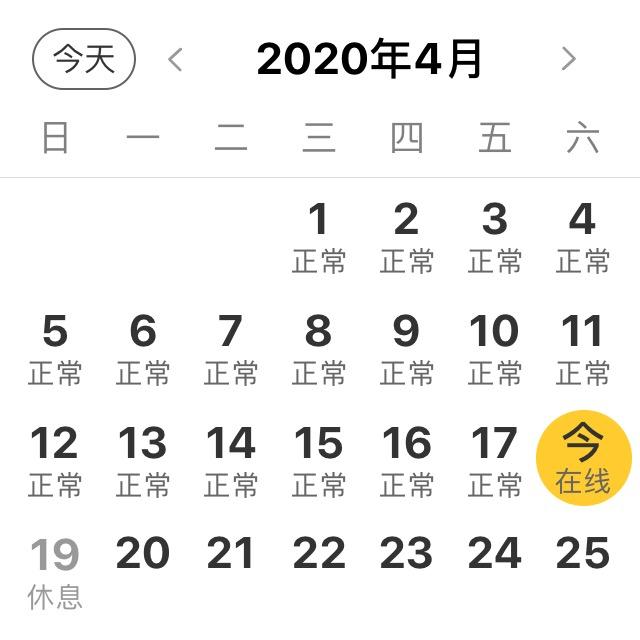Screen dimensions: 640x640
Task: Select April 19 marked 休息
Action: [55, 571]
